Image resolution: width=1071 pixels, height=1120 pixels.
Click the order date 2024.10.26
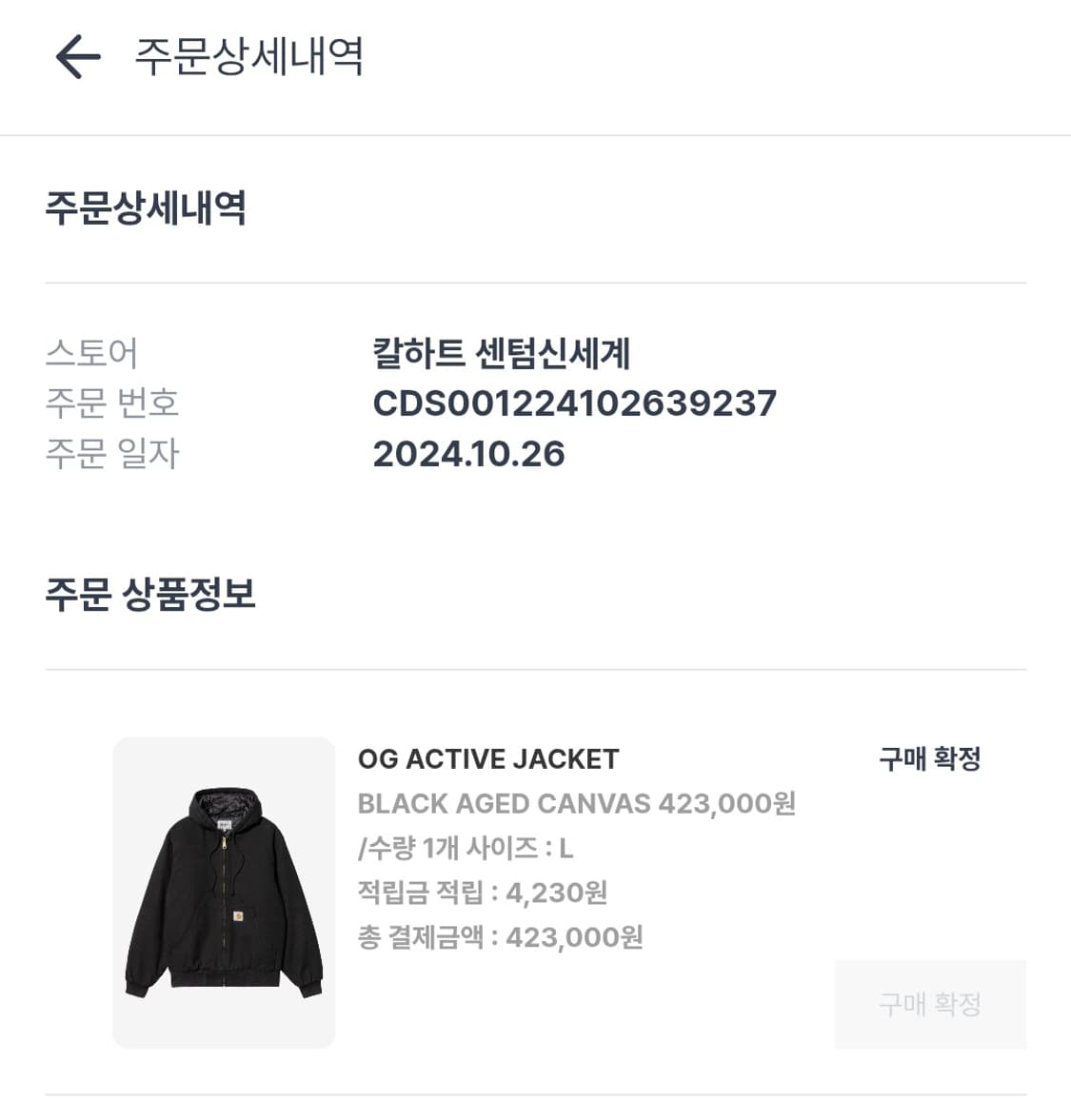pos(467,454)
